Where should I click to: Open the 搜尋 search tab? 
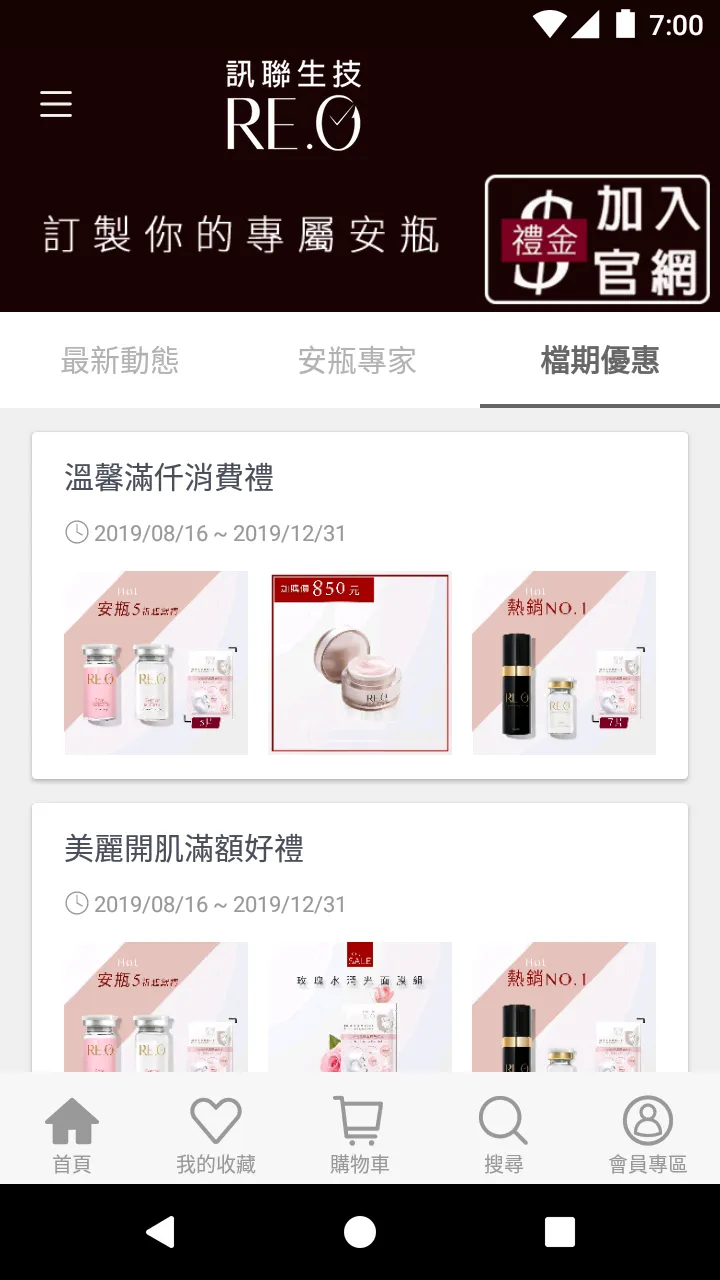[504, 1134]
